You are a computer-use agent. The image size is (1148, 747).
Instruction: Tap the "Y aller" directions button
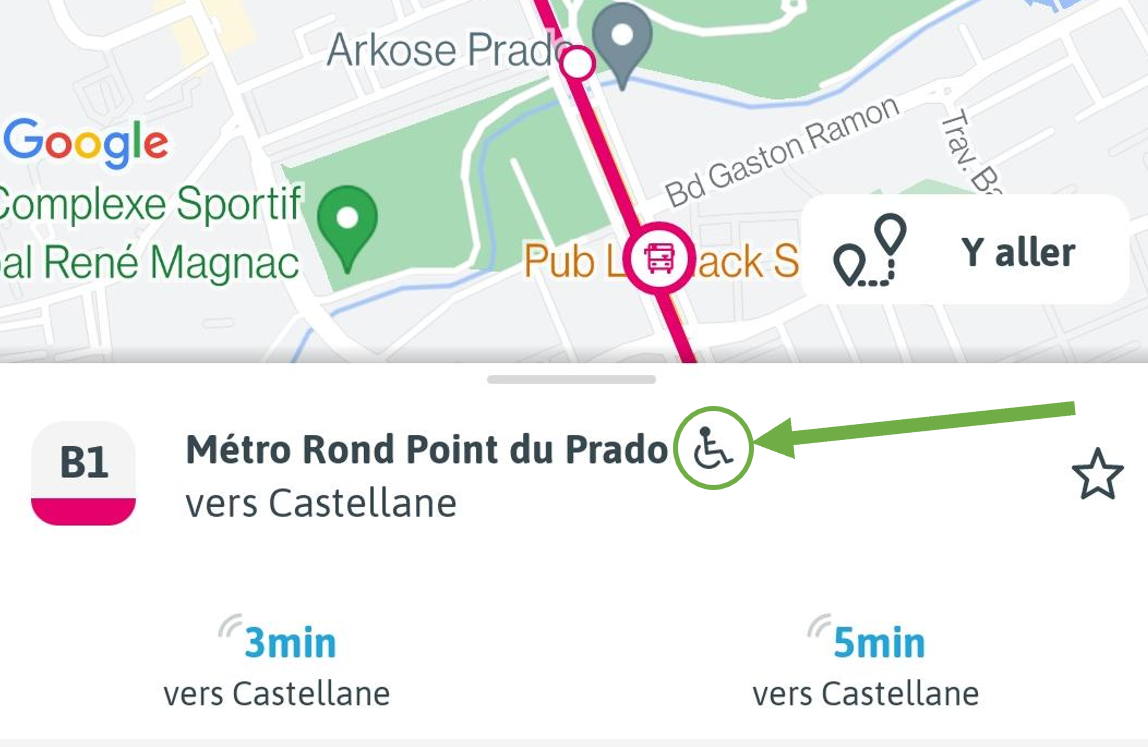[965, 250]
